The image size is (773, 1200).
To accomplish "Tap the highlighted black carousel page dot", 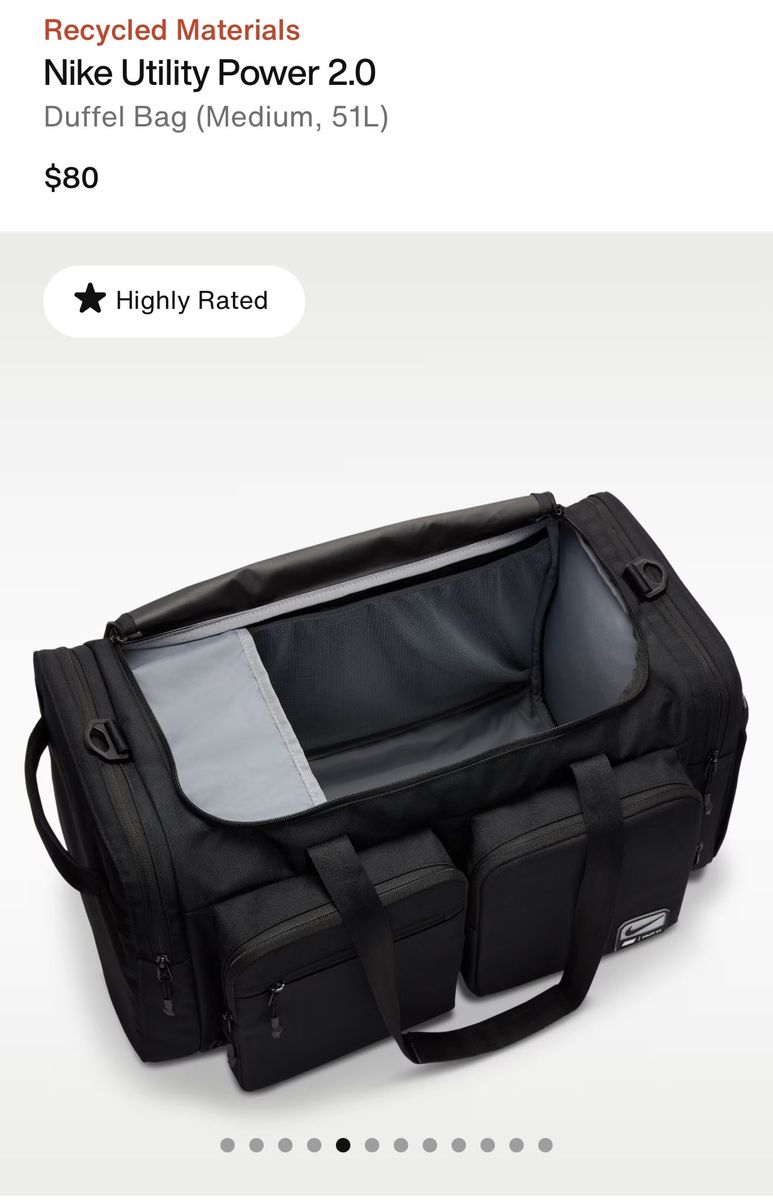I will click(x=343, y=1145).
